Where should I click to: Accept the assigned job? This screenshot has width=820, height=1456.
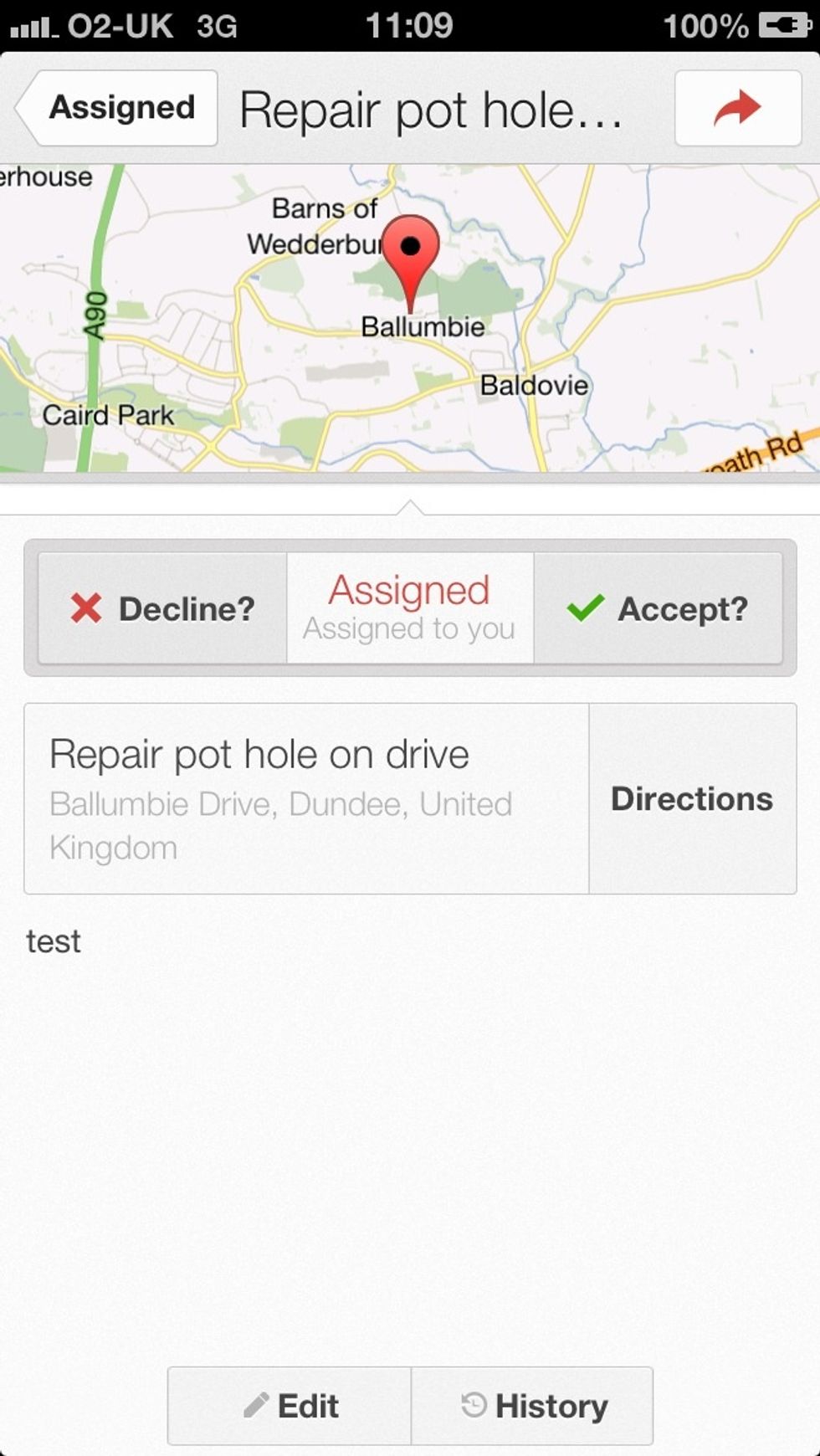(x=658, y=608)
